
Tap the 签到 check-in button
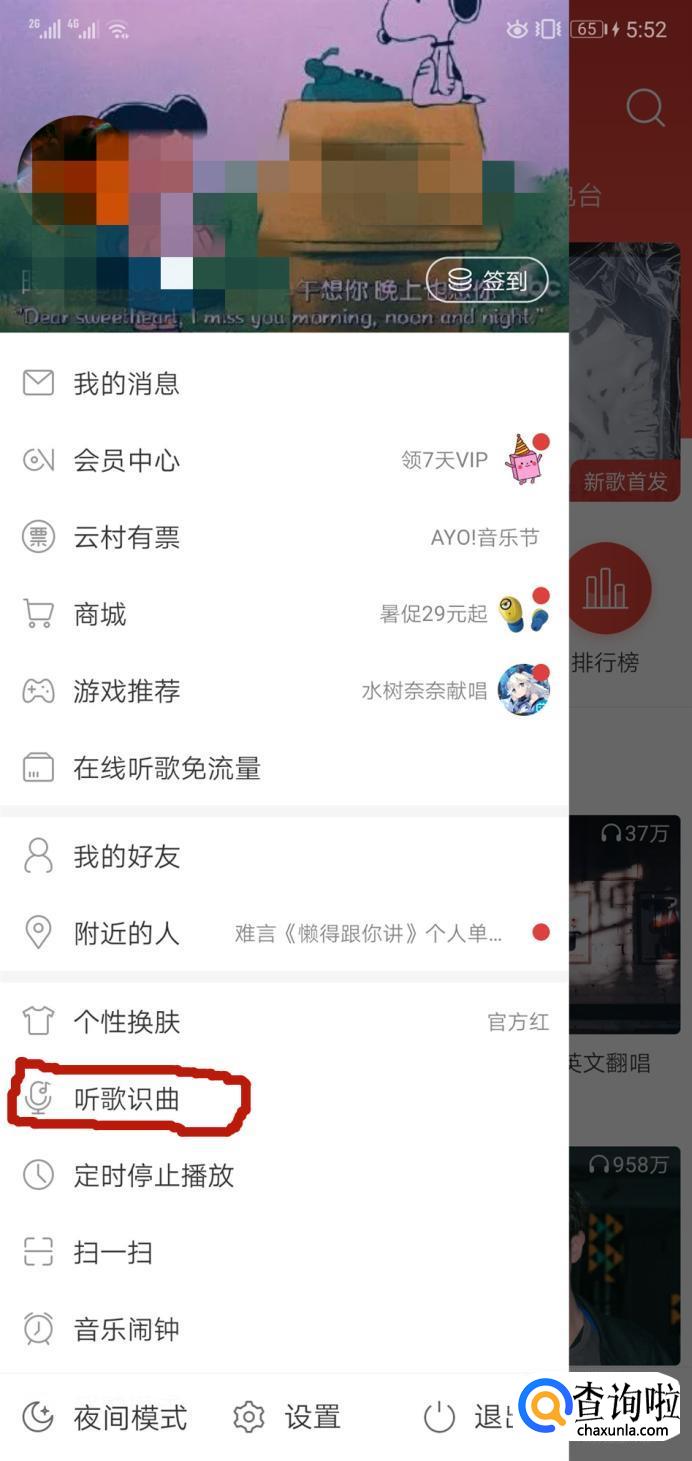pyautogui.click(x=487, y=281)
